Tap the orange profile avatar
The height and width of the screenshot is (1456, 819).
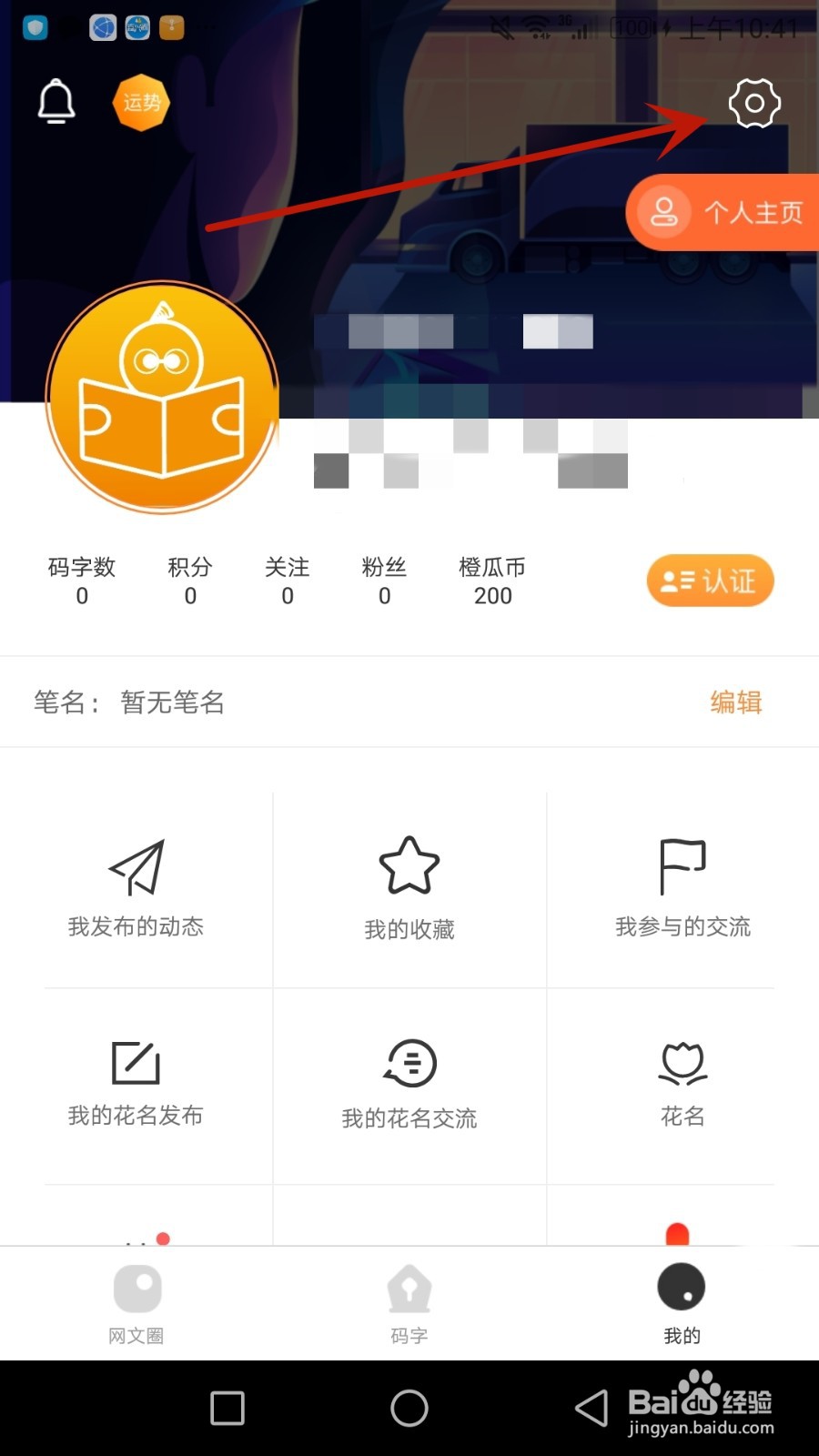162,397
